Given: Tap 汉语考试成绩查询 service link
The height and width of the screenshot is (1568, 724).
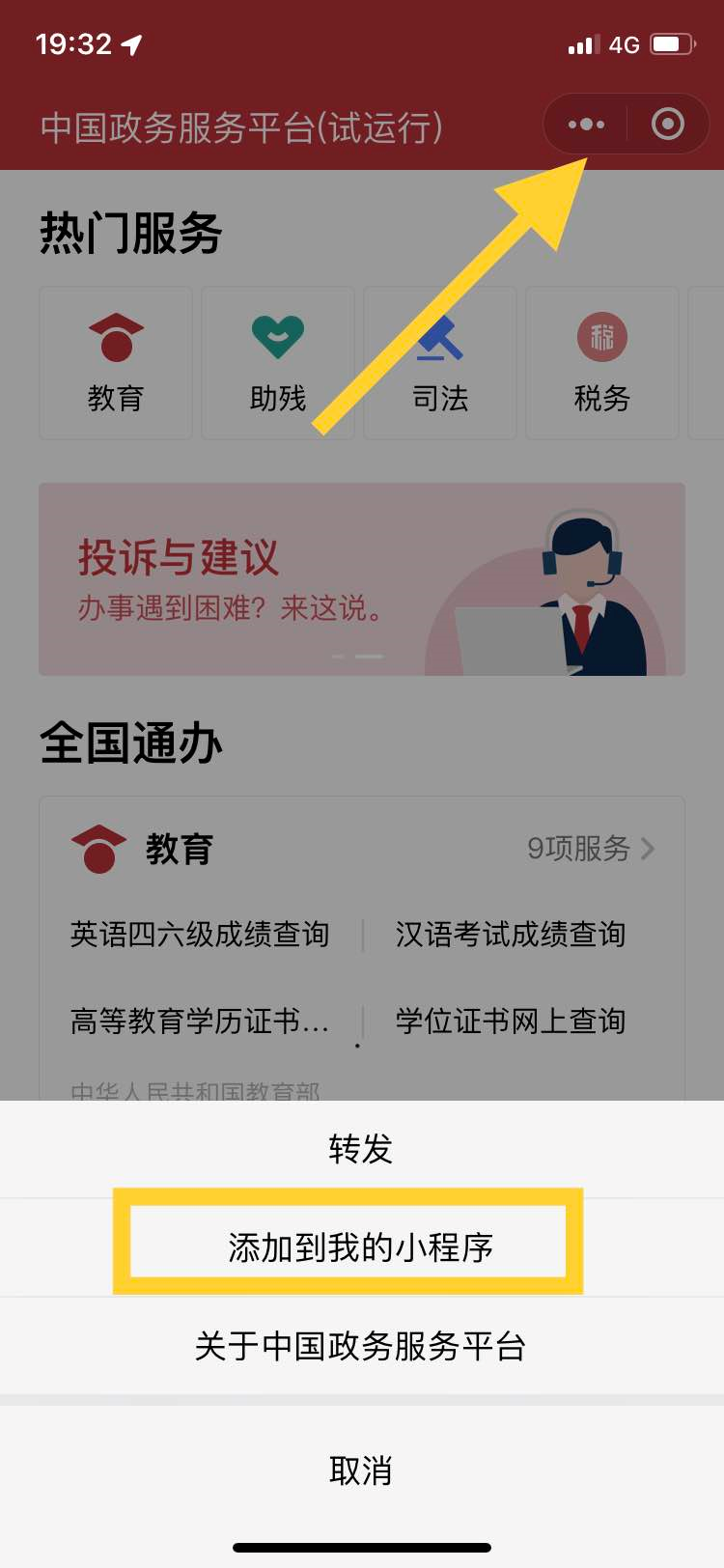Looking at the screenshot, I should [x=512, y=934].
